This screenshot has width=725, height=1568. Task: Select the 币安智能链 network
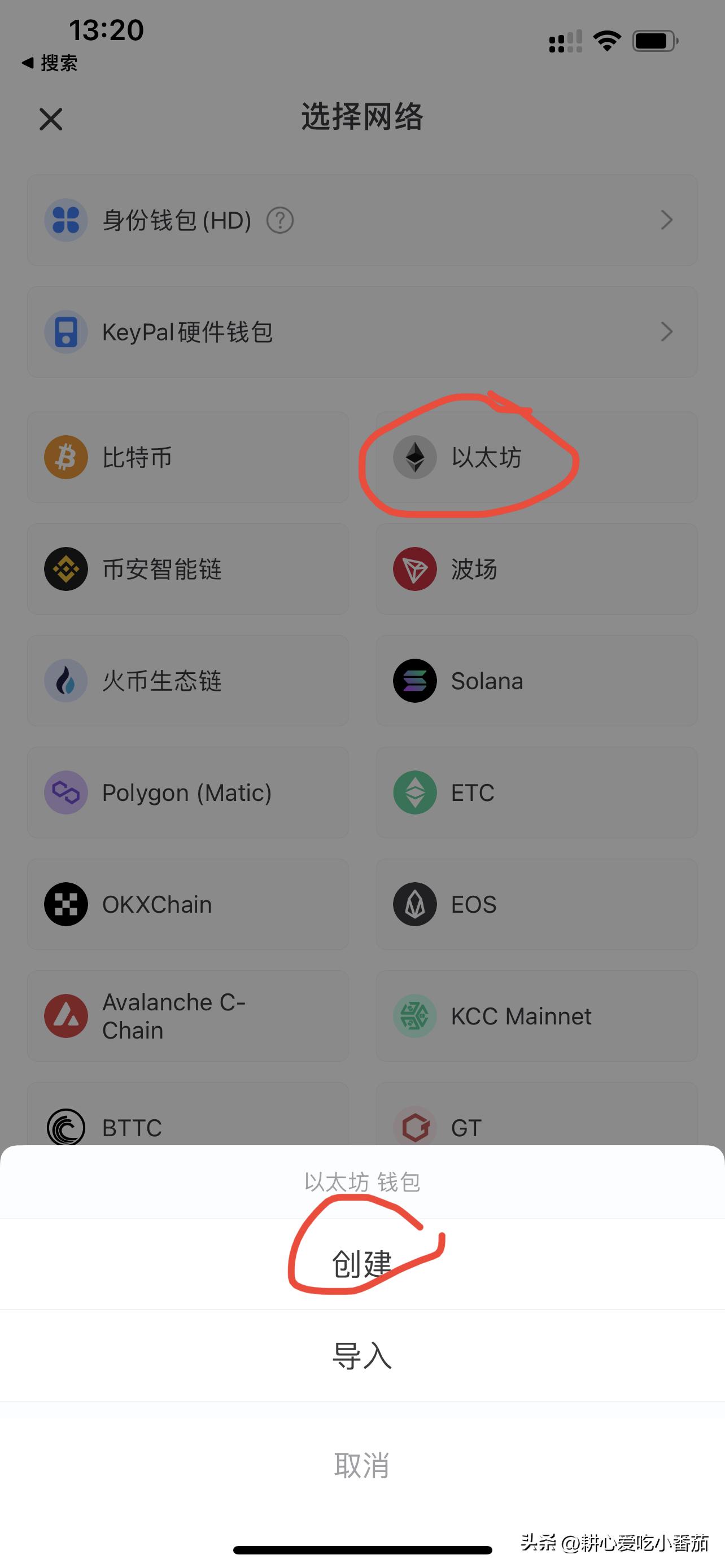click(x=187, y=569)
